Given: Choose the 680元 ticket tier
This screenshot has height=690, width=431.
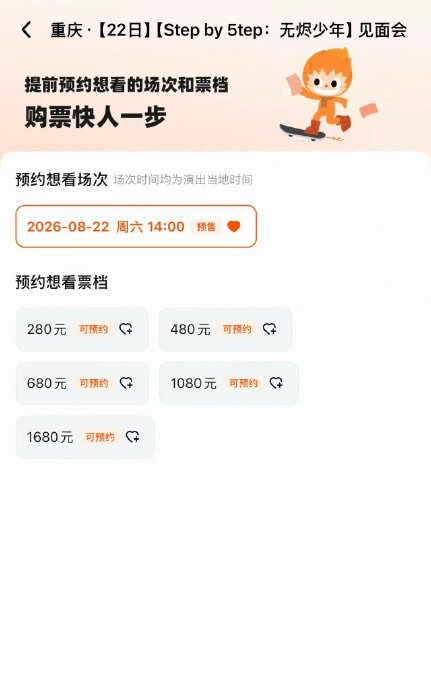Looking at the screenshot, I should point(82,383).
